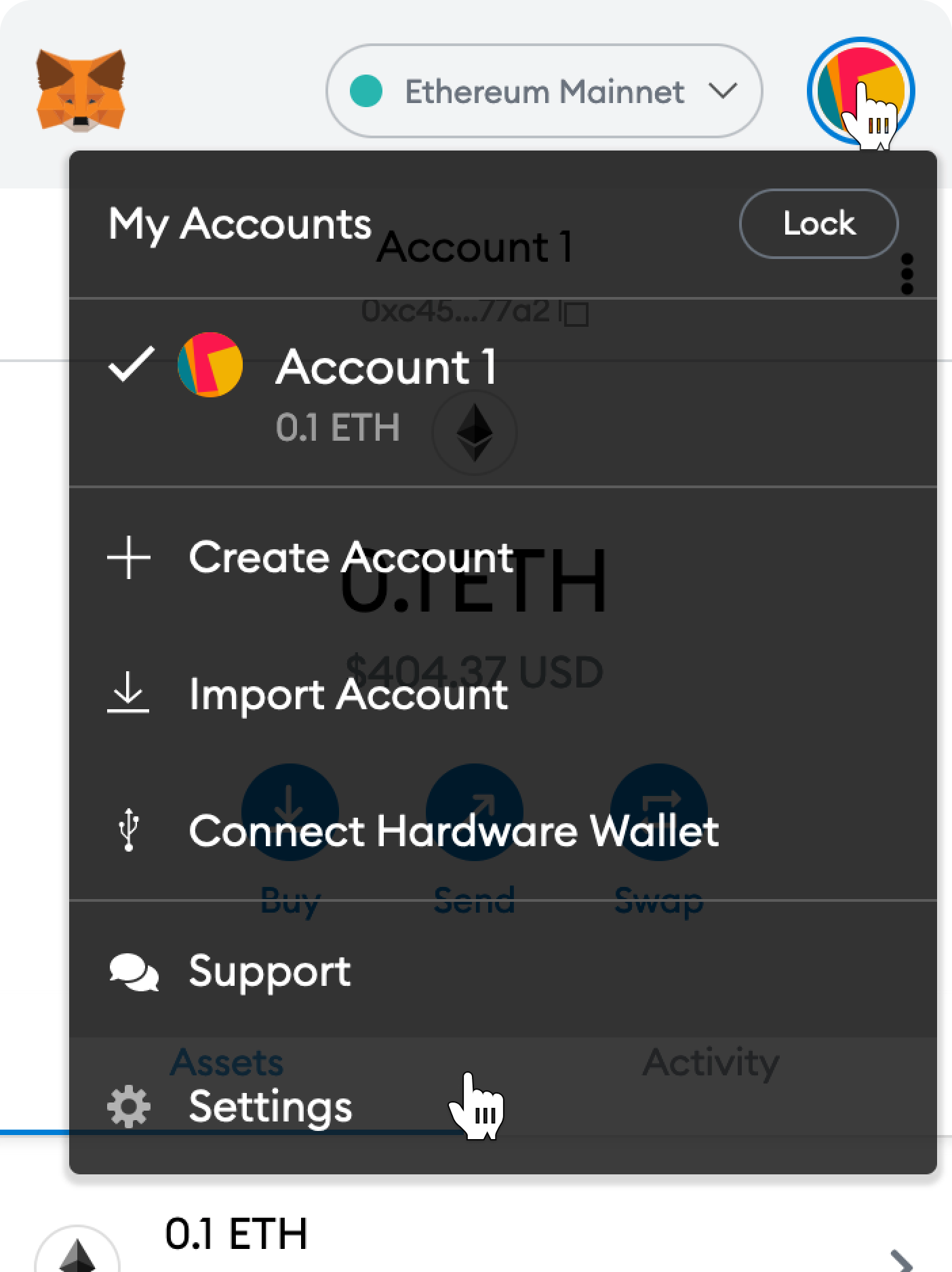Open Support
The height and width of the screenshot is (1272, 952).
[269, 971]
